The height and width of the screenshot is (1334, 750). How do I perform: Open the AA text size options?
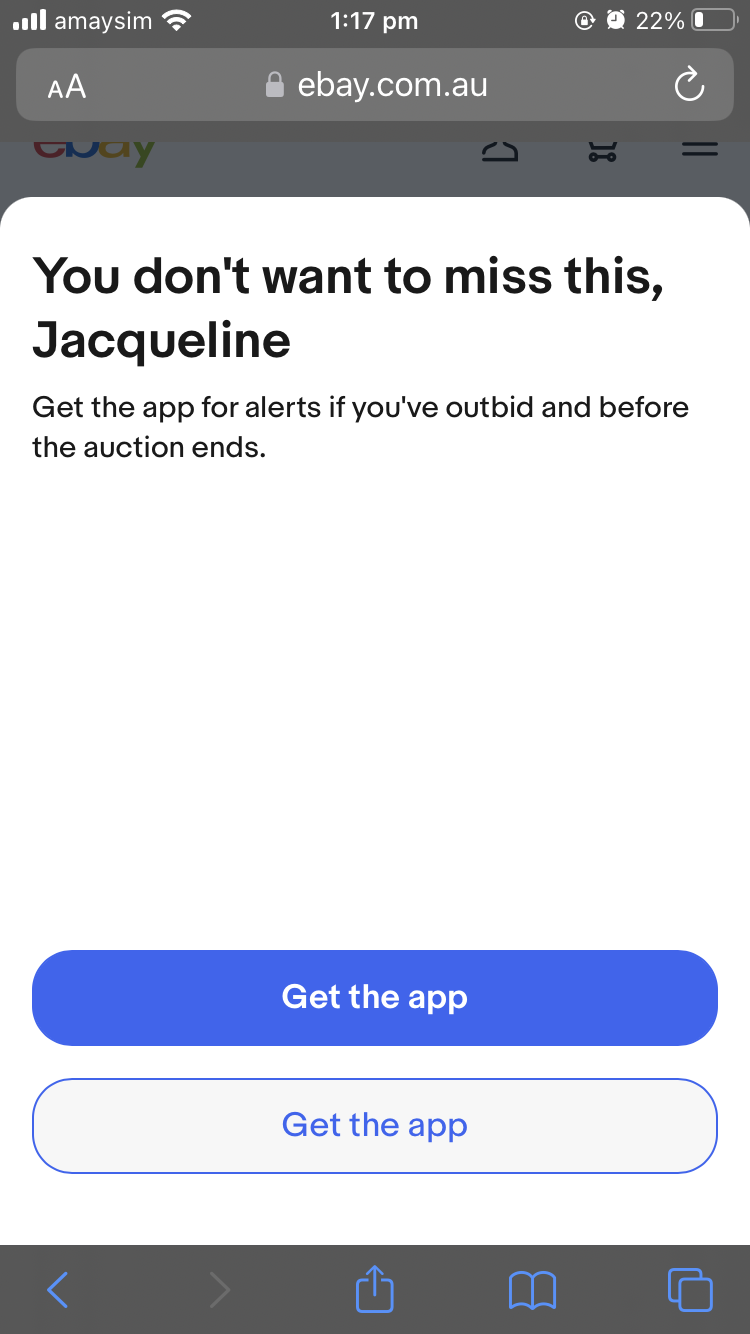click(67, 87)
